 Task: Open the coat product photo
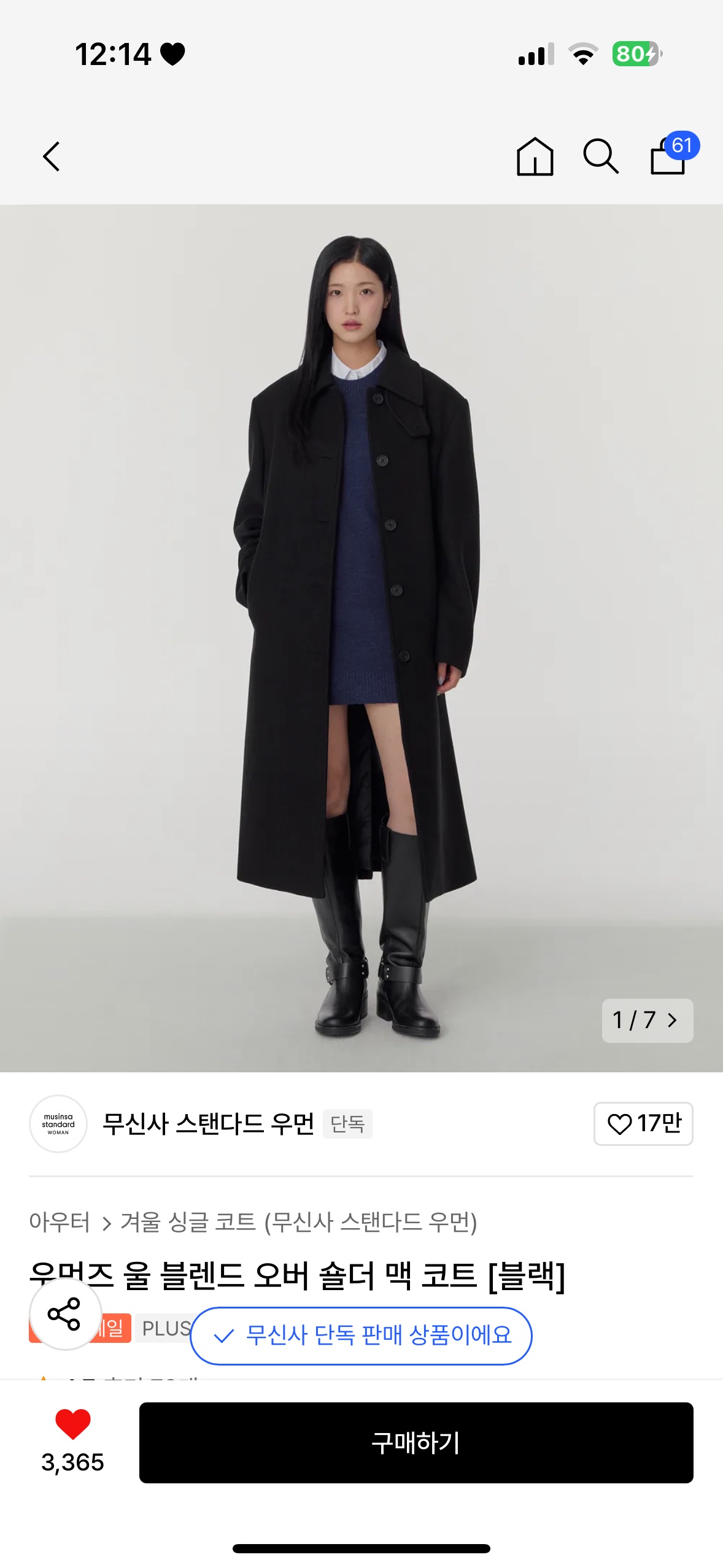361,638
